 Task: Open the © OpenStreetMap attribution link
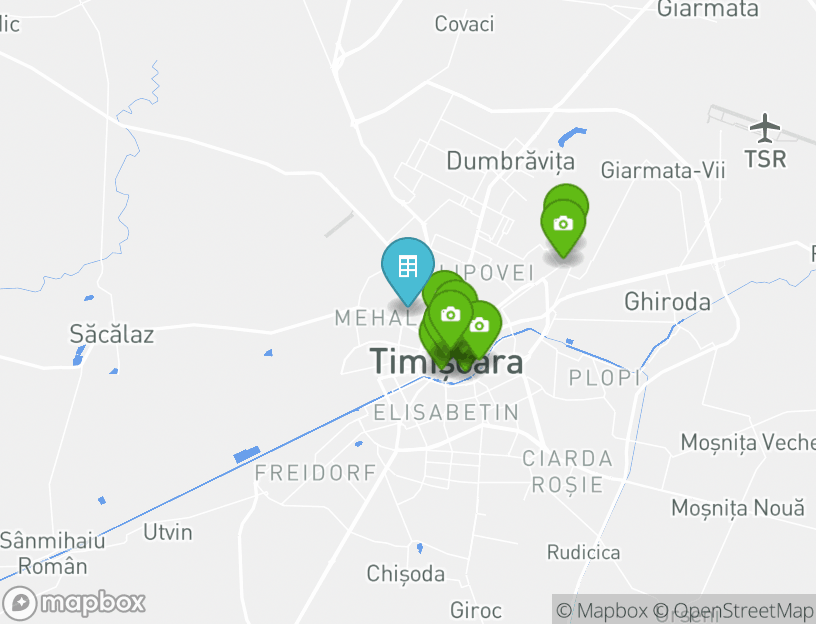coord(733,610)
